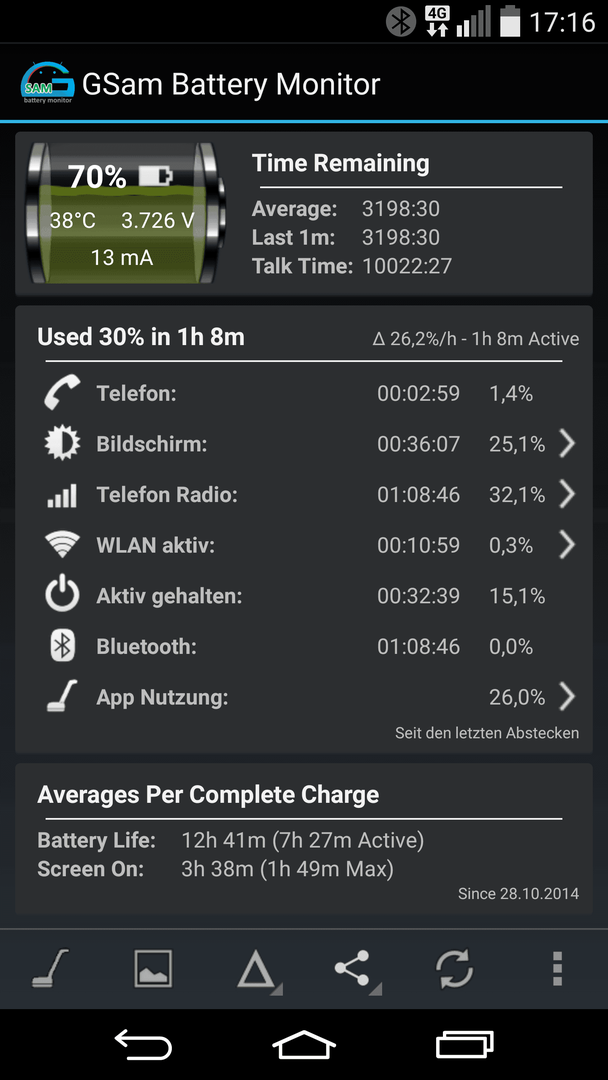Open the chart picture icon
The image size is (608, 1080).
point(152,969)
